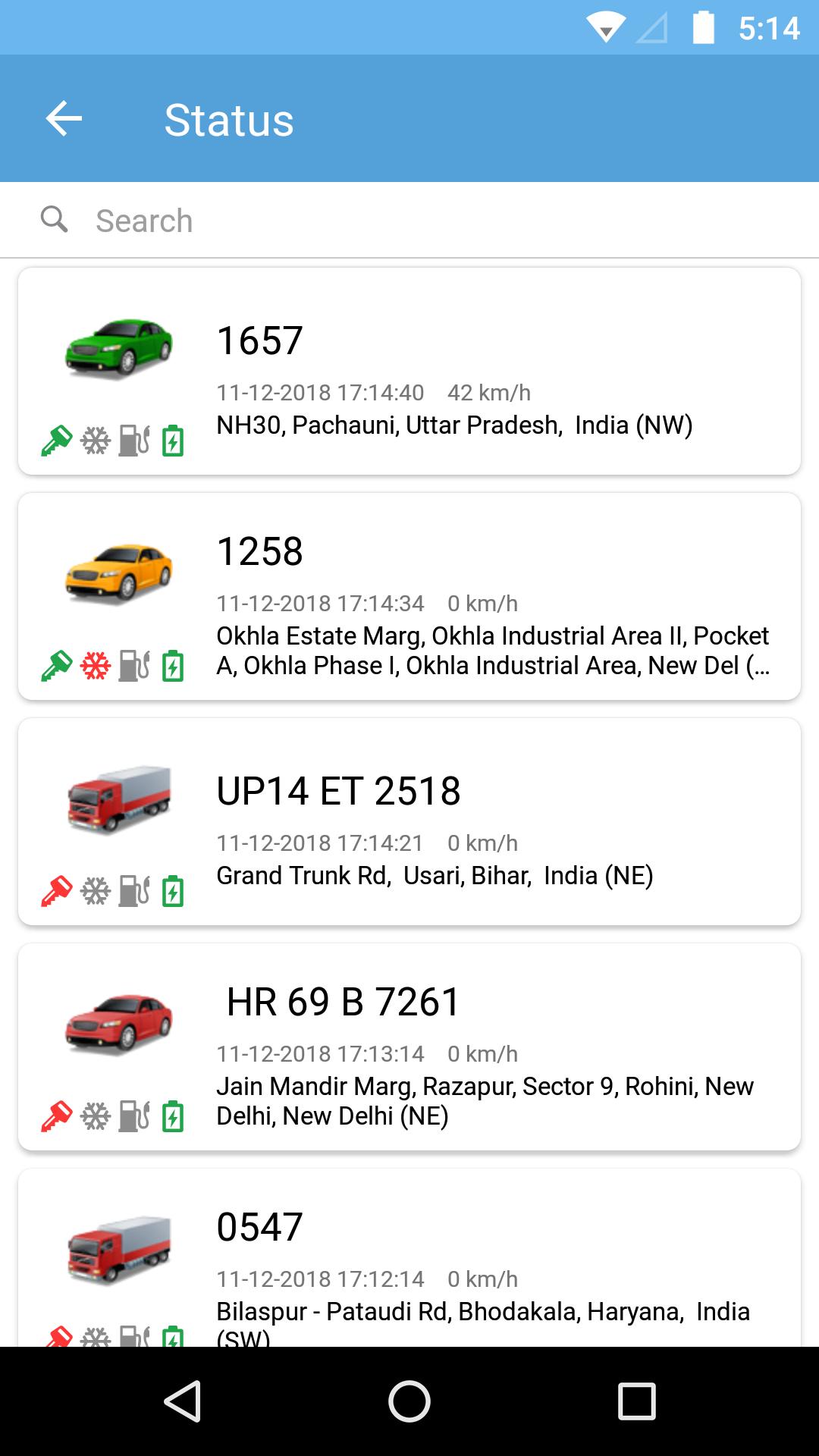This screenshot has width=819, height=1456.
Task: Select the UP14 ET 2518 truck card
Action: (x=409, y=822)
